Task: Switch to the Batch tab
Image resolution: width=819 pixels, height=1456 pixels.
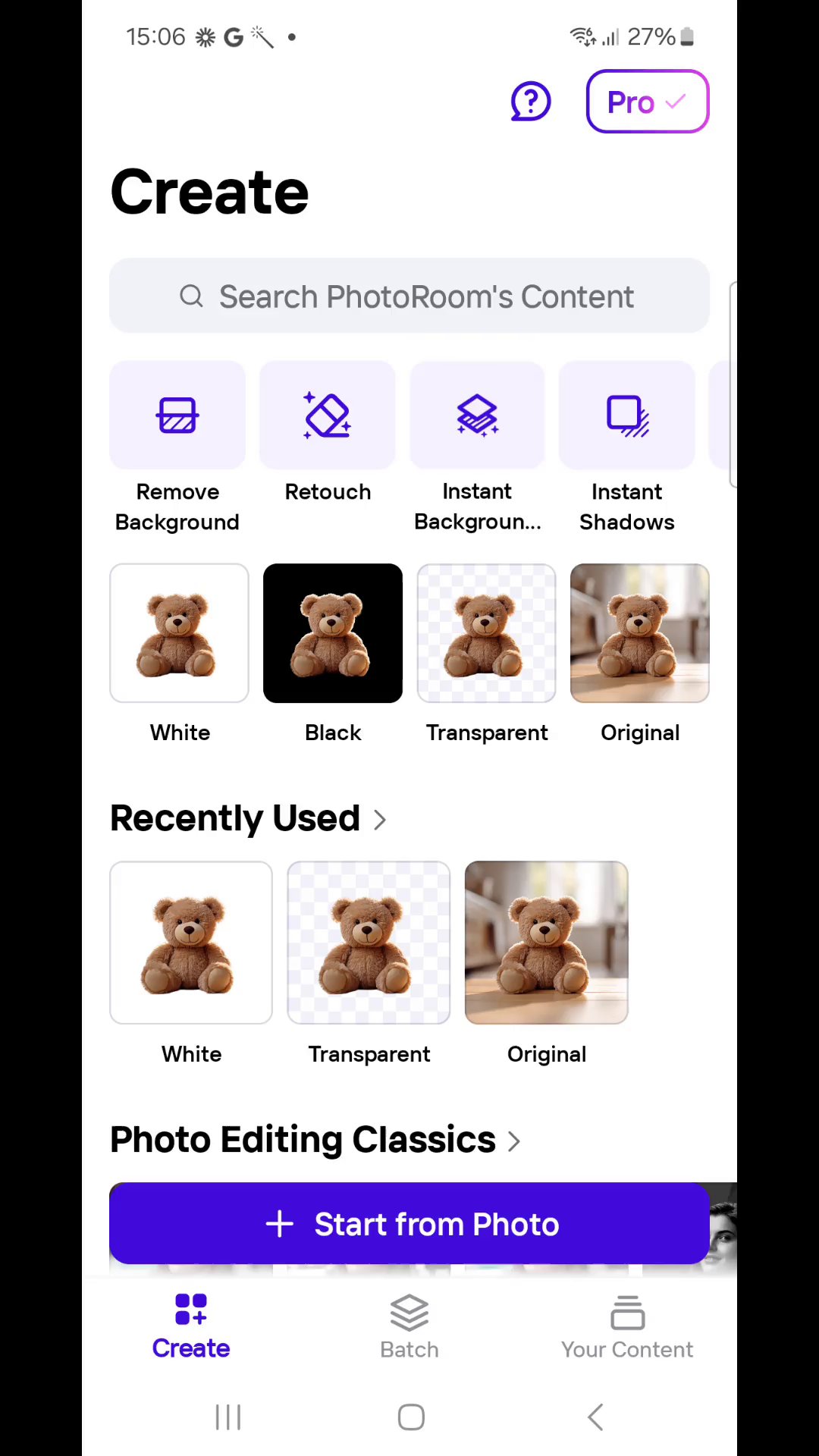Action: click(x=409, y=1327)
